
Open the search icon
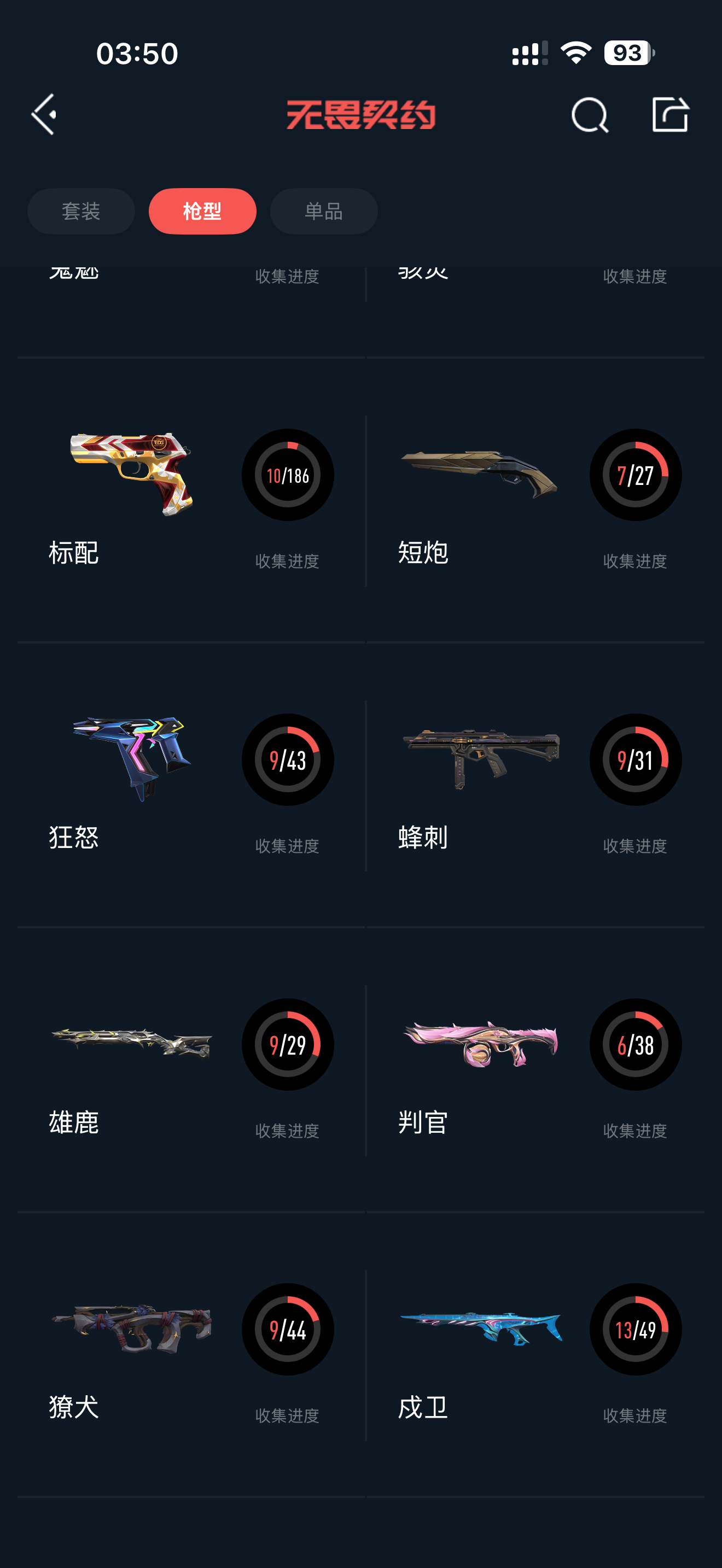[x=589, y=114]
